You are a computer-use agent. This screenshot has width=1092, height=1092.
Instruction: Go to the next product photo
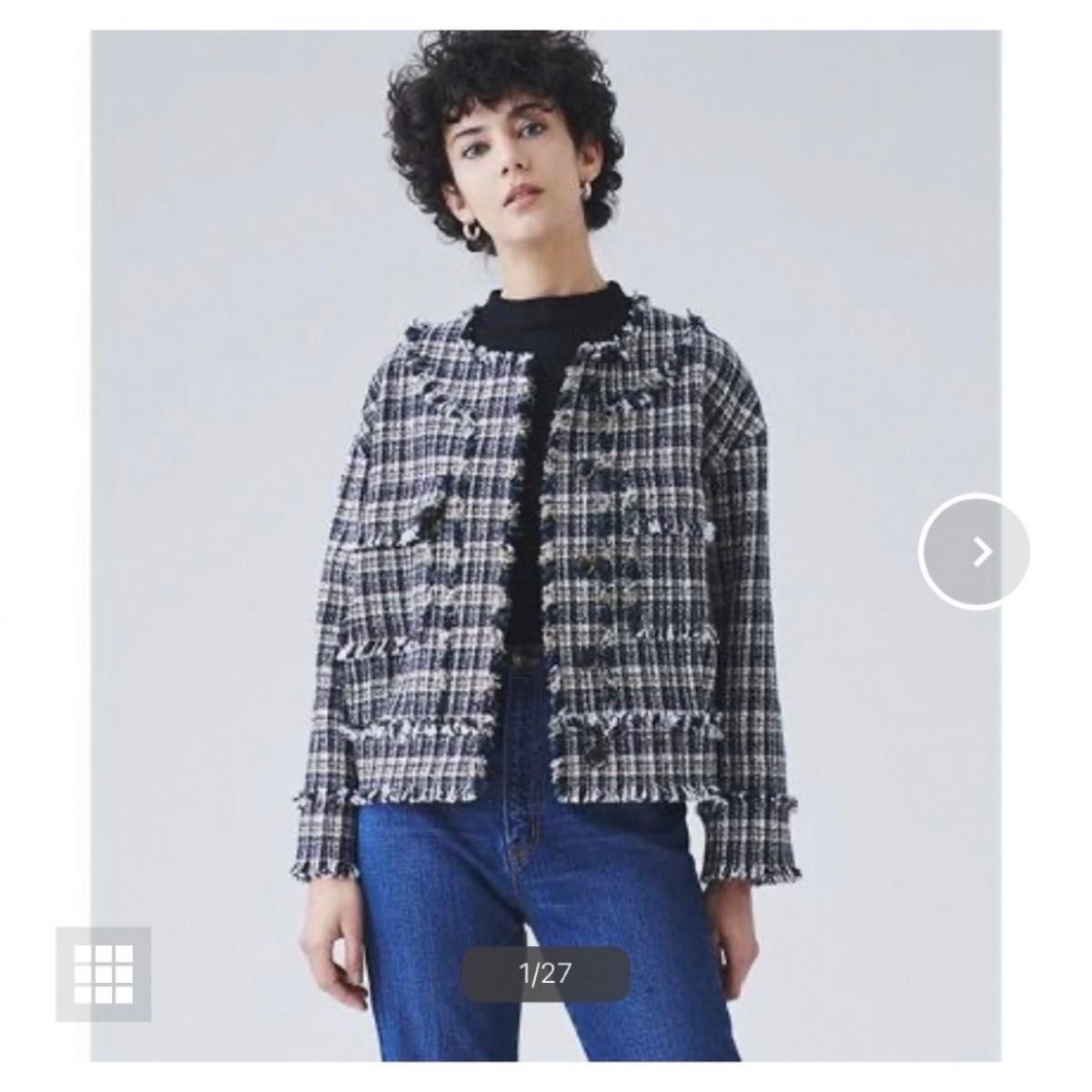tap(975, 551)
